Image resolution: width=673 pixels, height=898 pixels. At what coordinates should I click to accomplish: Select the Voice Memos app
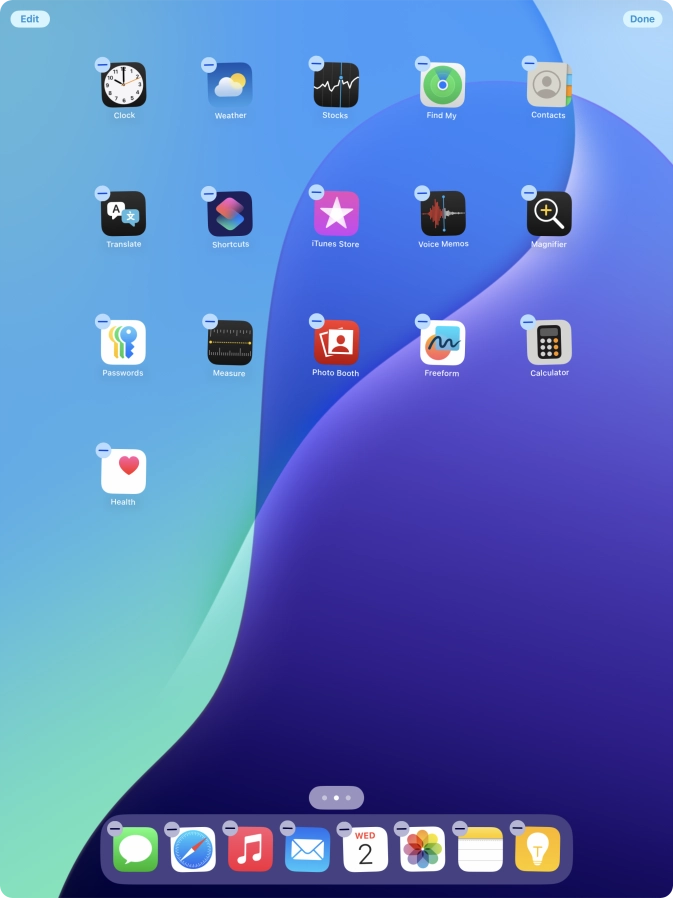442,214
